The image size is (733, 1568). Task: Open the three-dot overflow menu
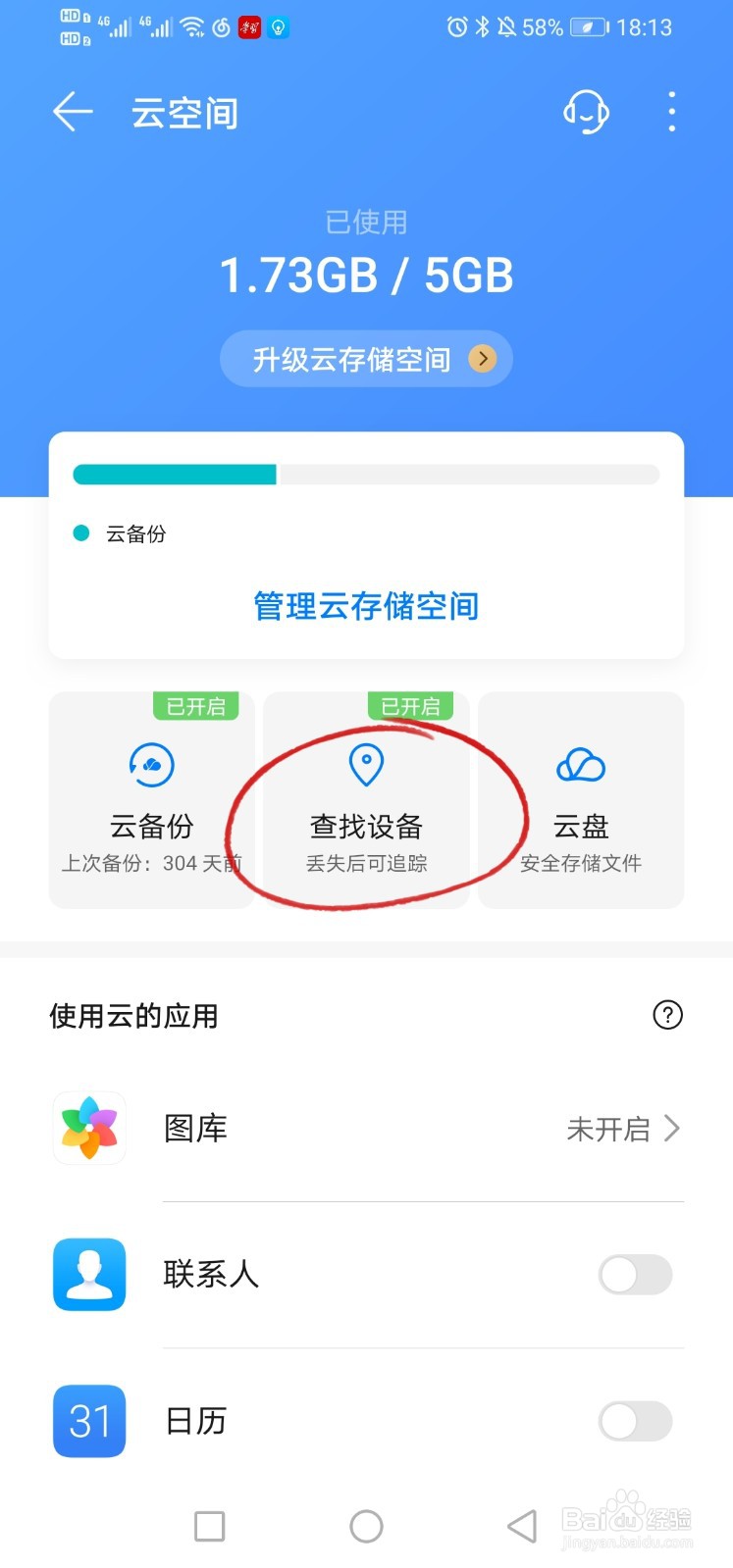tap(671, 112)
